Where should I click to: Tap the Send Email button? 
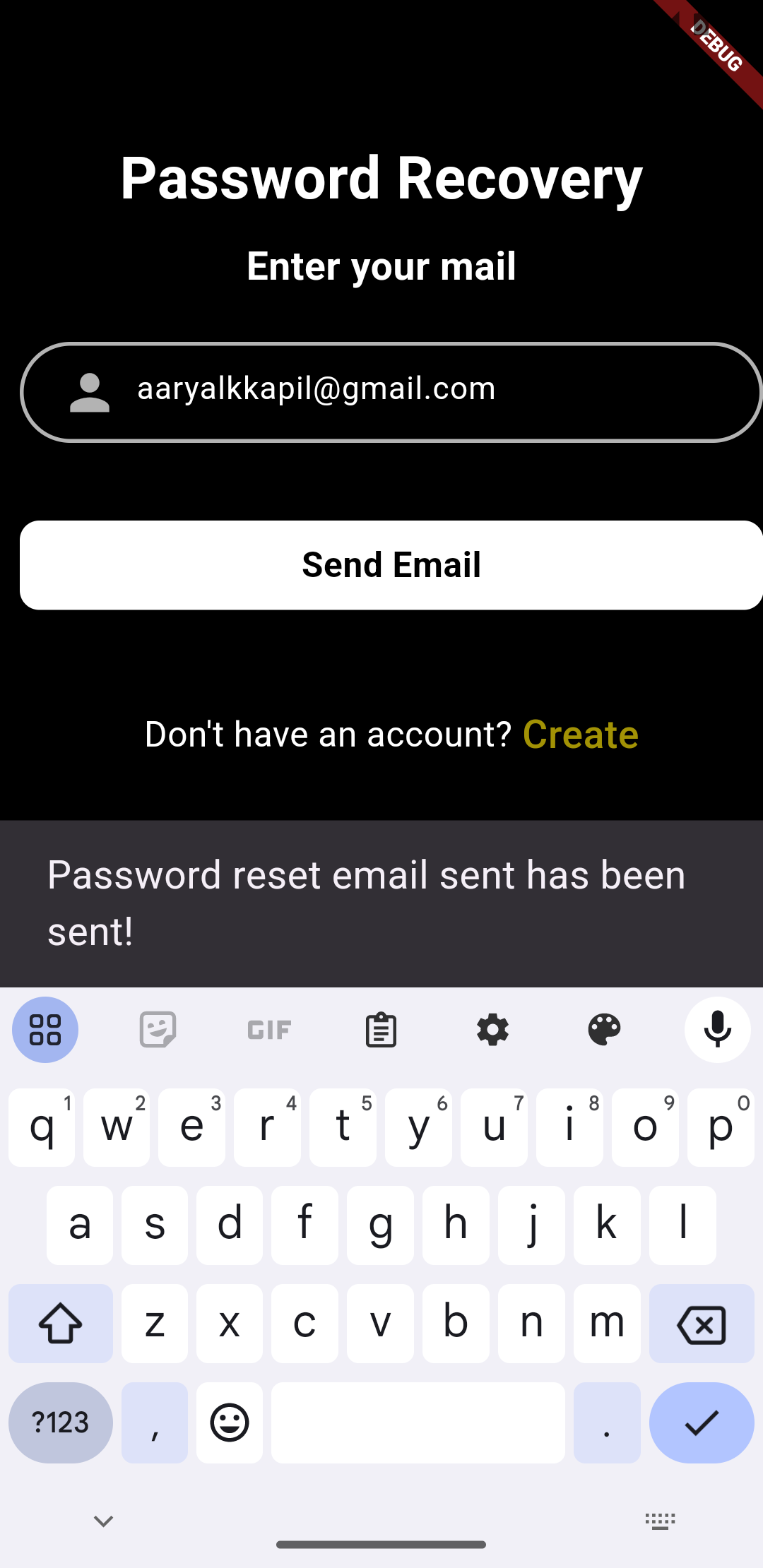click(x=391, y=565)
